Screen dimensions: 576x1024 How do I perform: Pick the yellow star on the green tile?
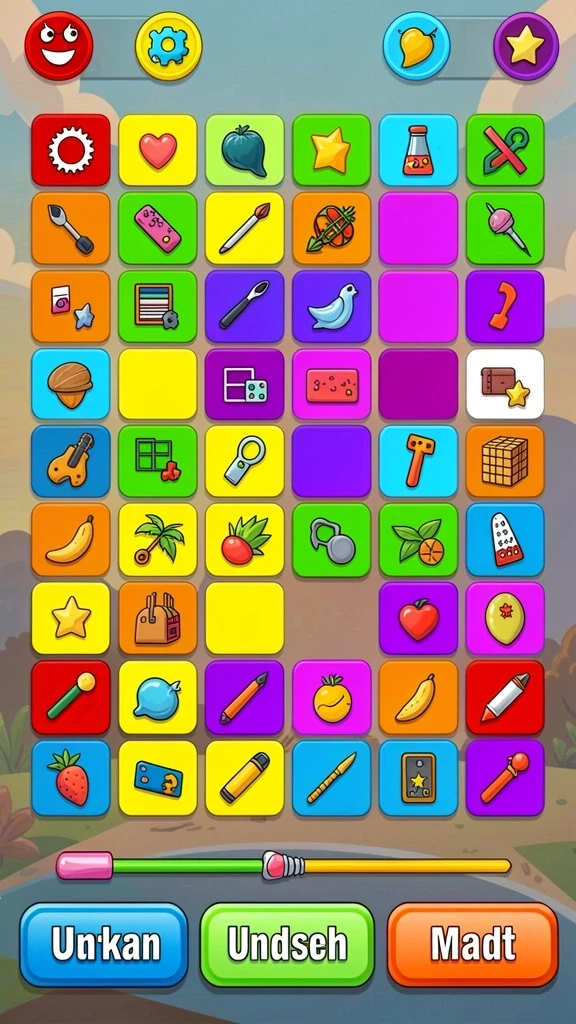pyautogui.click(x=331, y=150)
